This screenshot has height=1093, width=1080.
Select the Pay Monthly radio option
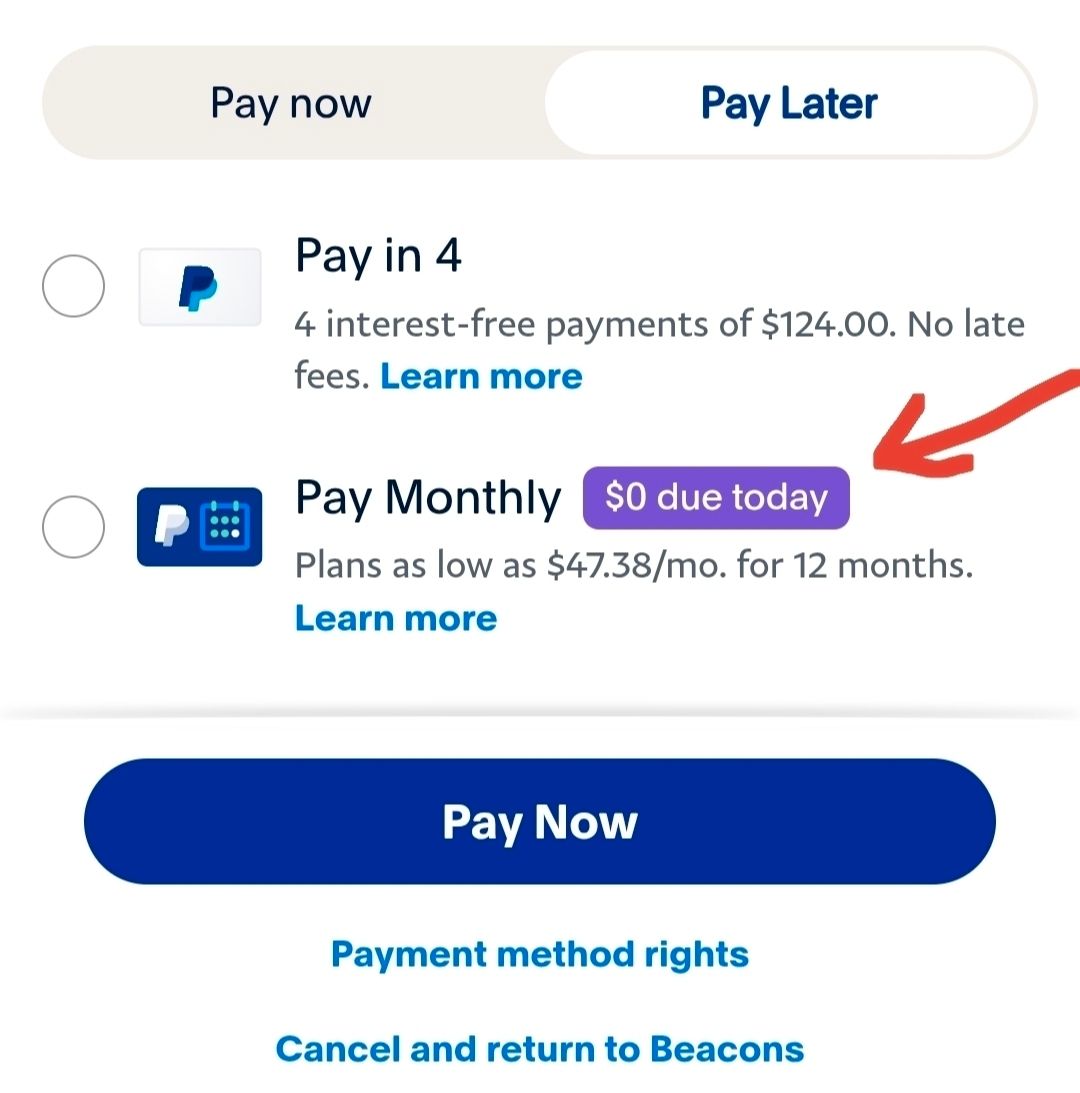pyautogui.click(x=73, y=527)
